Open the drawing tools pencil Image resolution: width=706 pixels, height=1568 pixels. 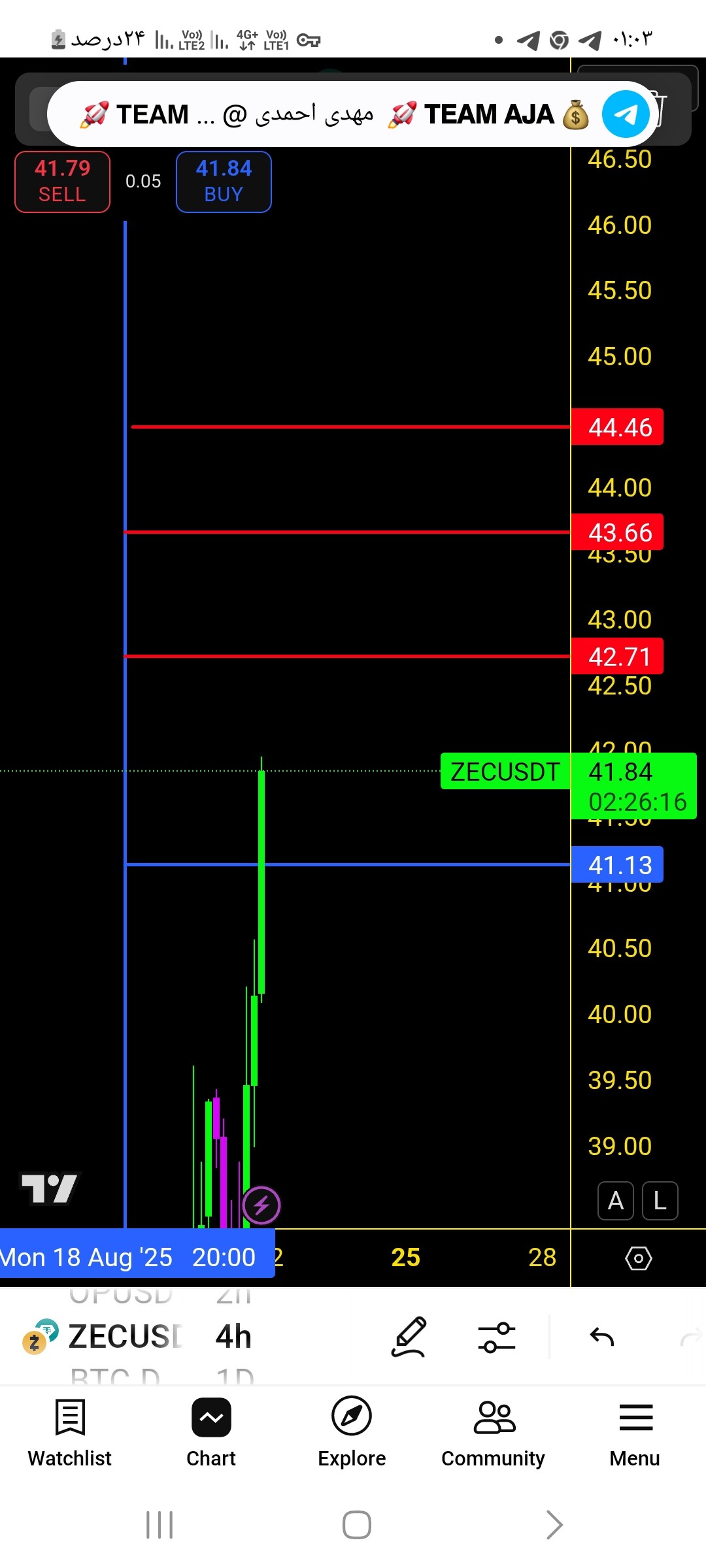pos(409,1337)
